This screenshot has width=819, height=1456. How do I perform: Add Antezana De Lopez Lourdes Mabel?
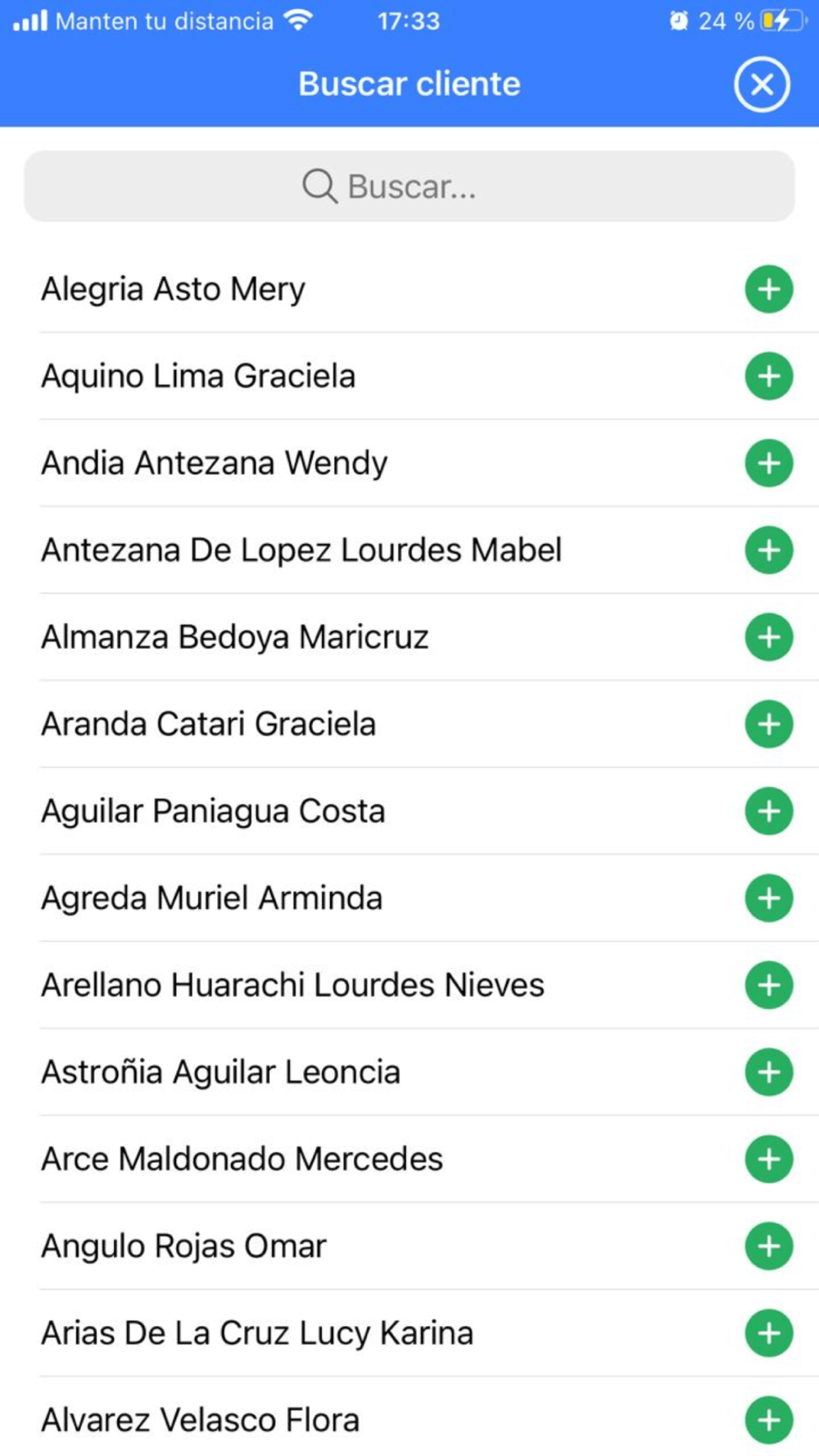click(769, 549)
